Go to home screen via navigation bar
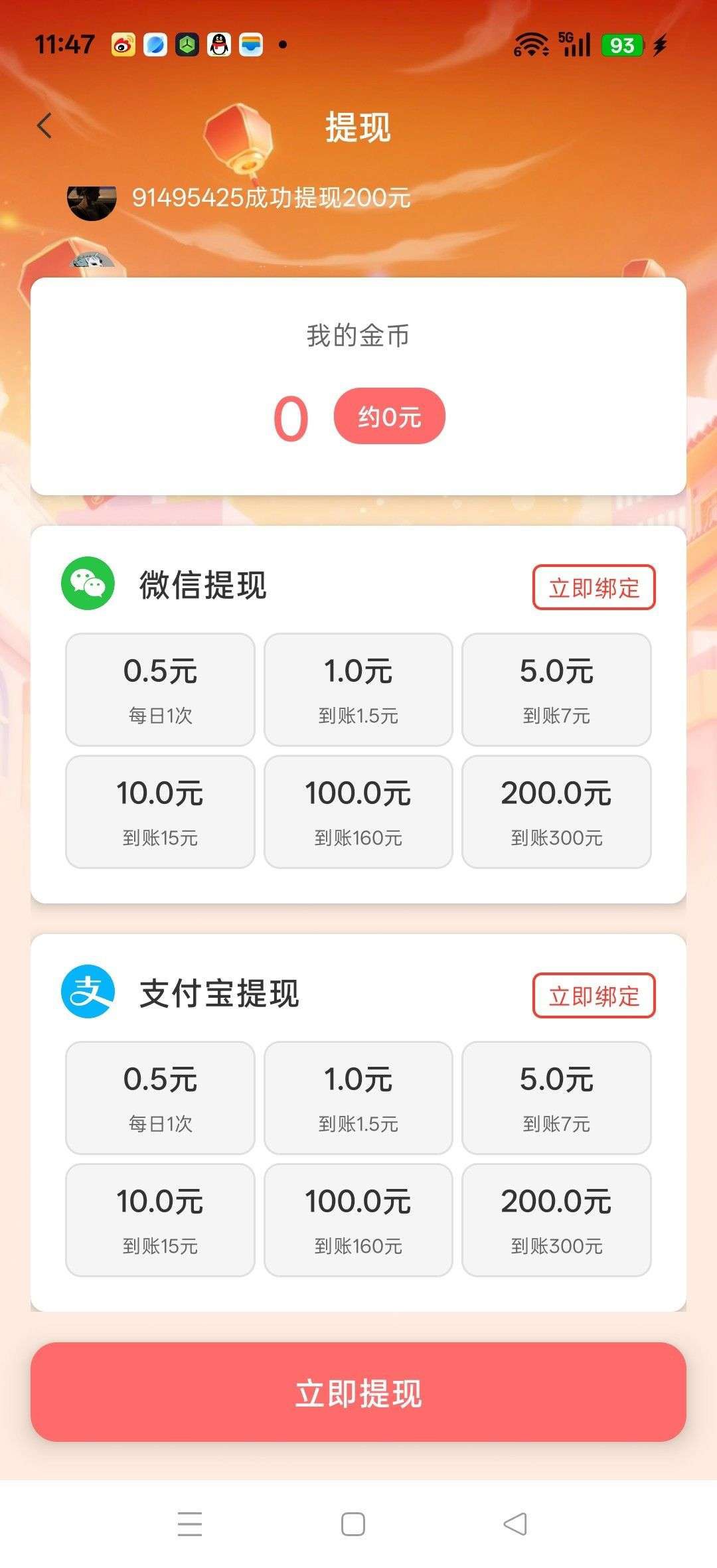Image resolution: width=717 pixels, height=1568 pixels. tap(353, 1524)
